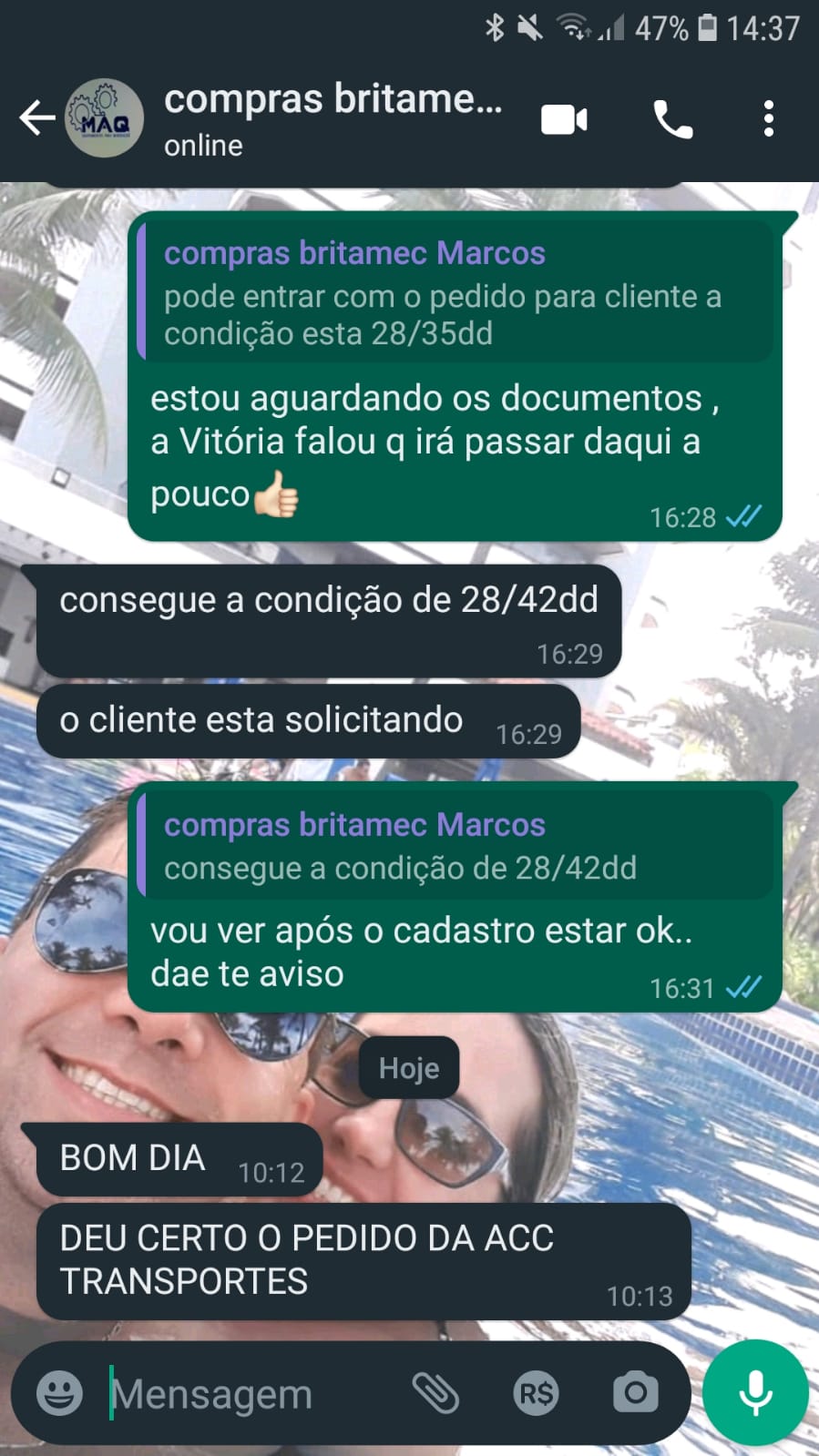
Task: Tap the microphone voice message button
Action: (755, 1393)
